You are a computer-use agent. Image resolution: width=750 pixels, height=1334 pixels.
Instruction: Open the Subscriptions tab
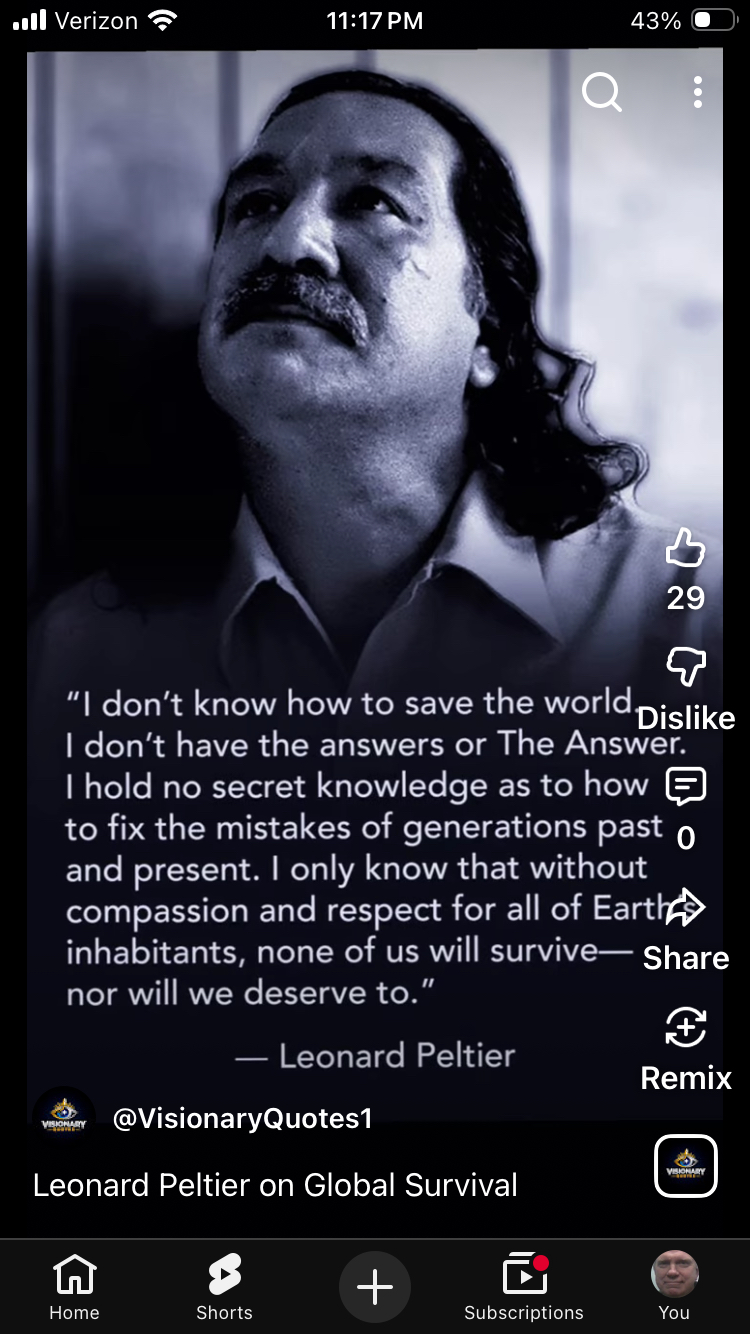pos(524,1287)
